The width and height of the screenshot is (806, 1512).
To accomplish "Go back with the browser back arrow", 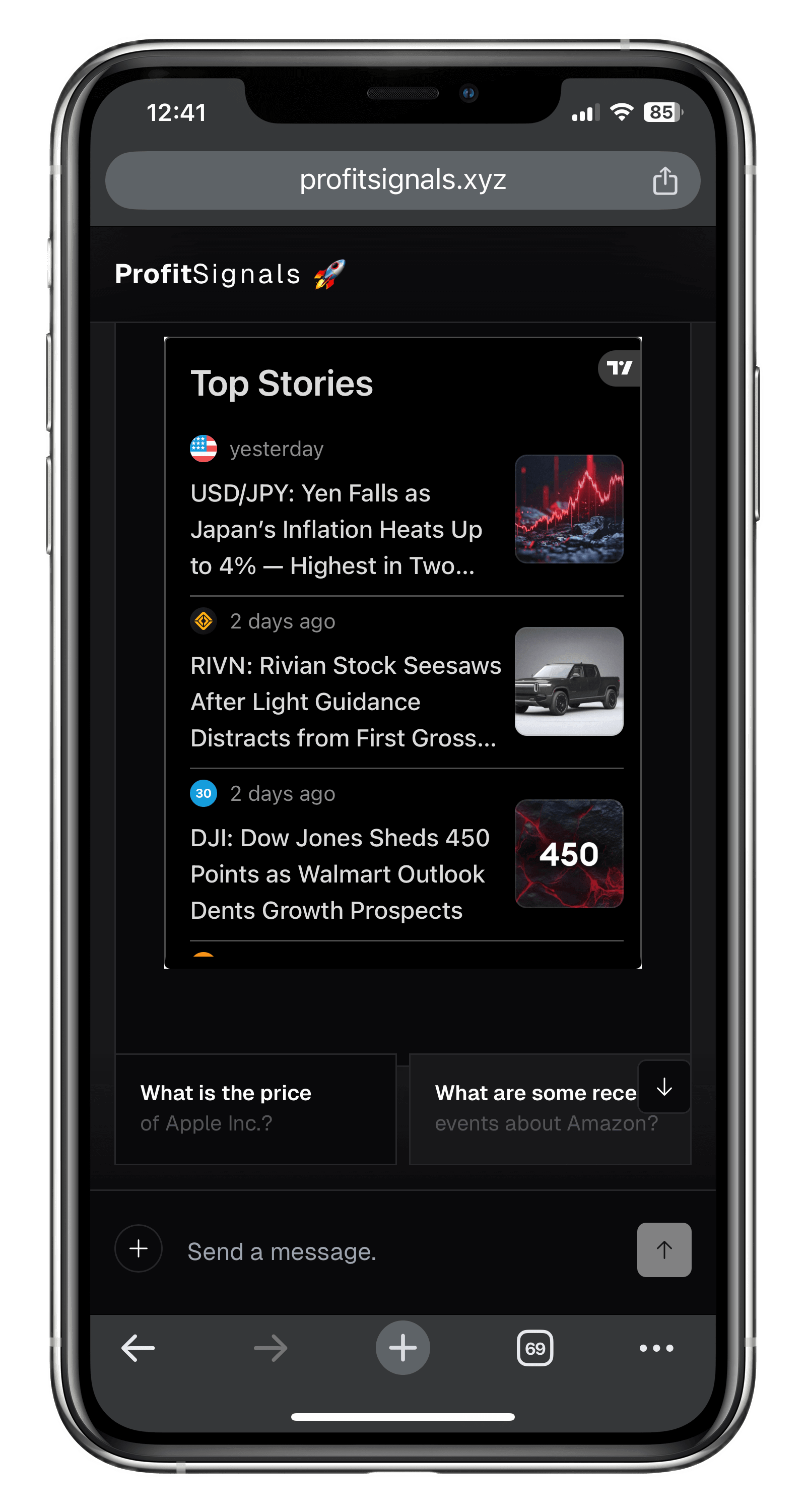I will coord(139,1348).
